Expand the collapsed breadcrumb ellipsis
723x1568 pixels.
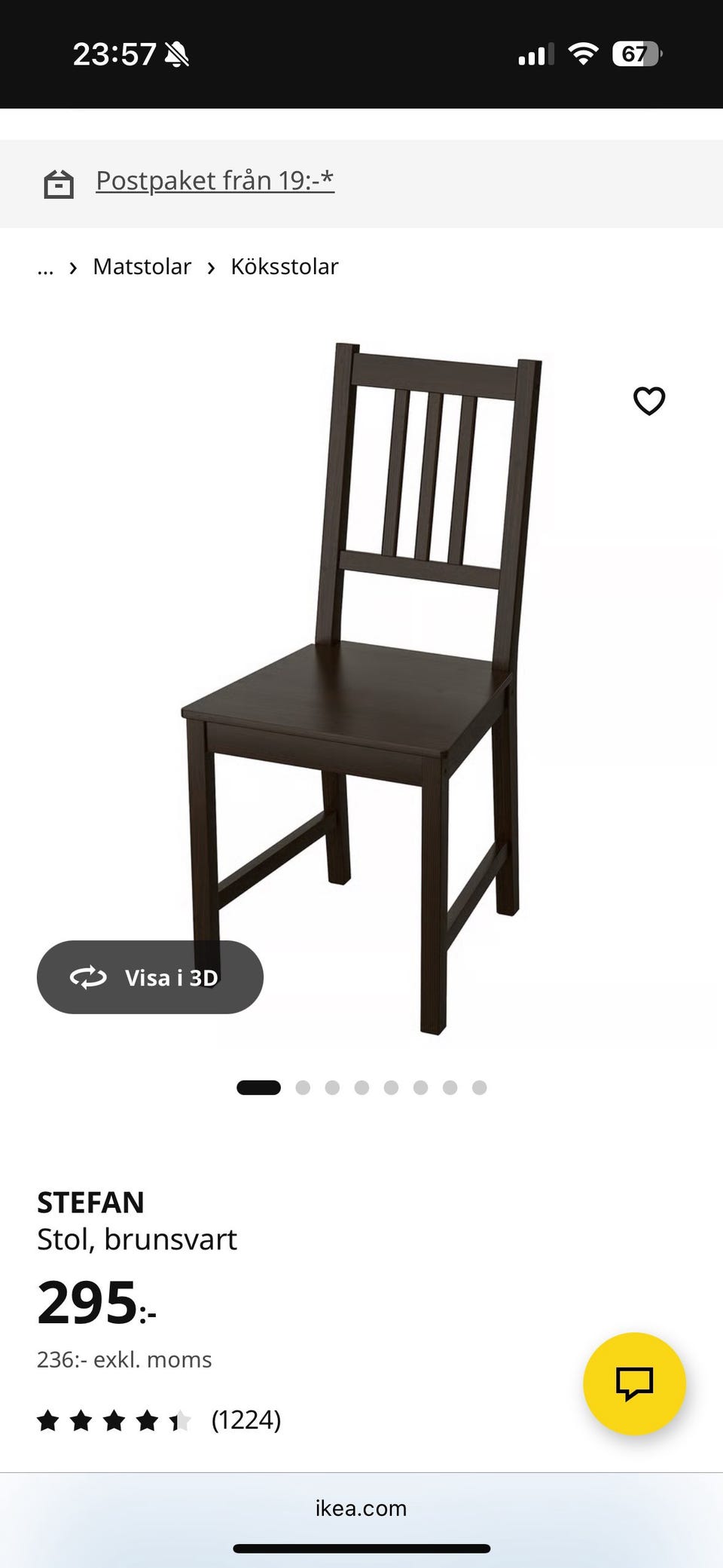click(x=45, y=267)
